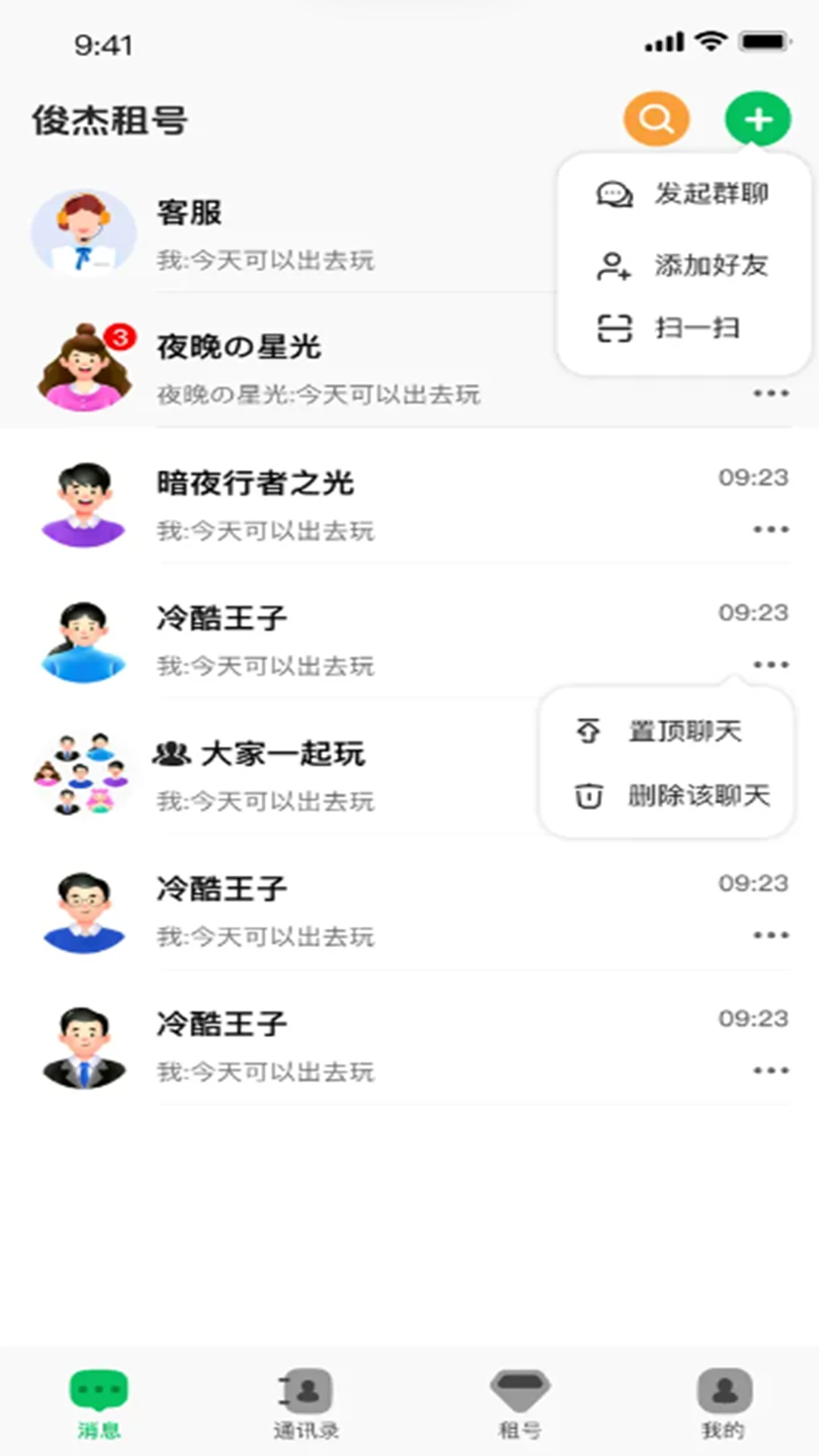Click the green plus icon

(x=759, y=118)
